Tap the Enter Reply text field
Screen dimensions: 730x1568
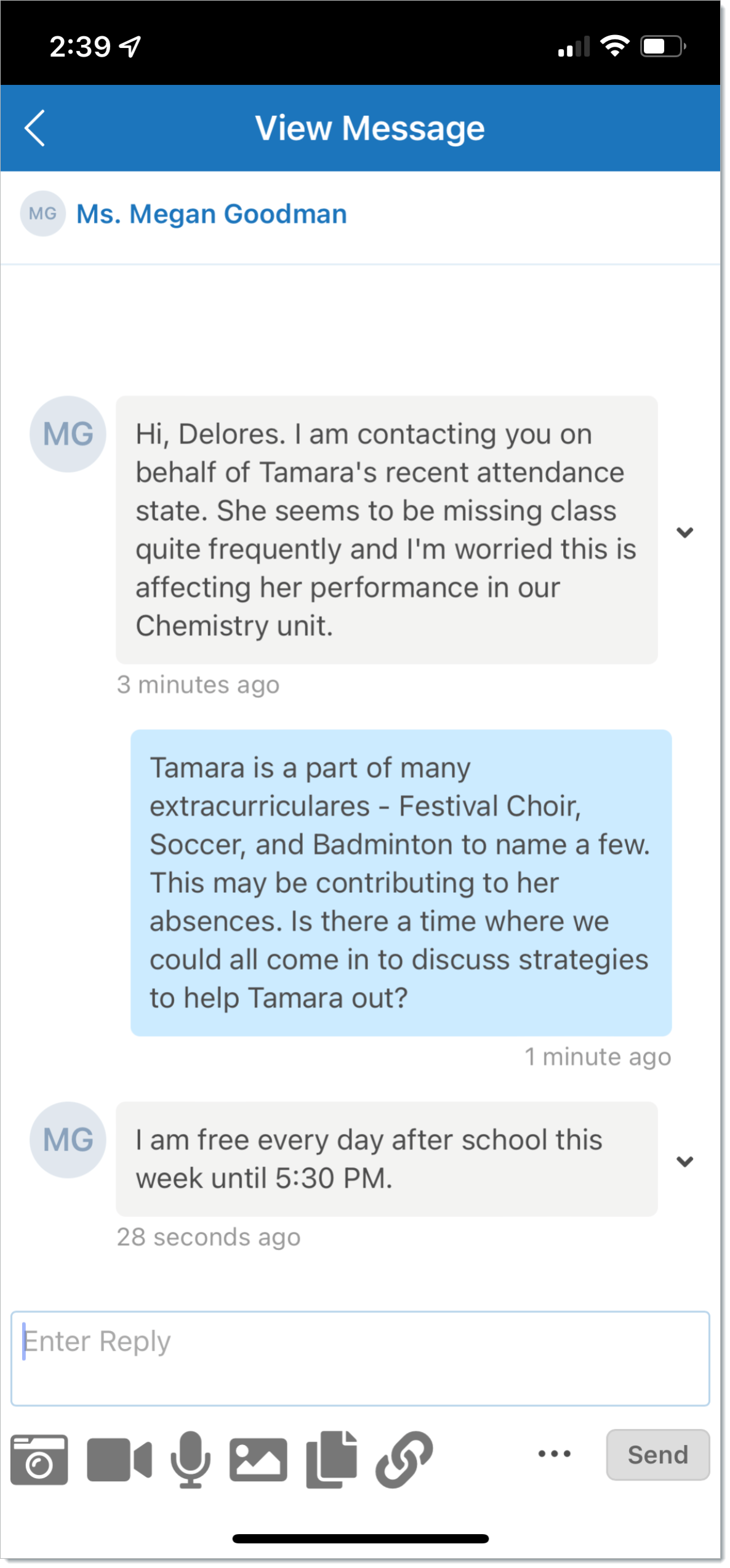coord(360,1358)
